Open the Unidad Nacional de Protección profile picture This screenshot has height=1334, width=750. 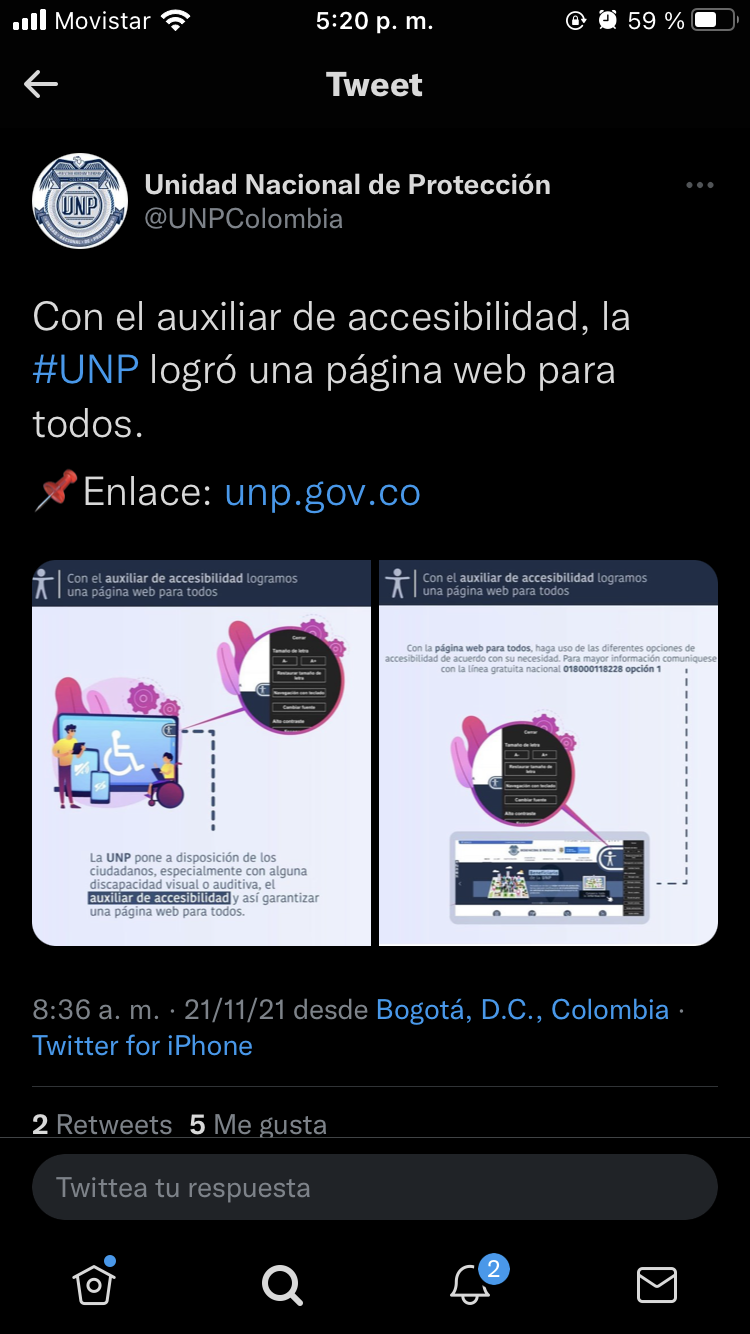[80, 201]
